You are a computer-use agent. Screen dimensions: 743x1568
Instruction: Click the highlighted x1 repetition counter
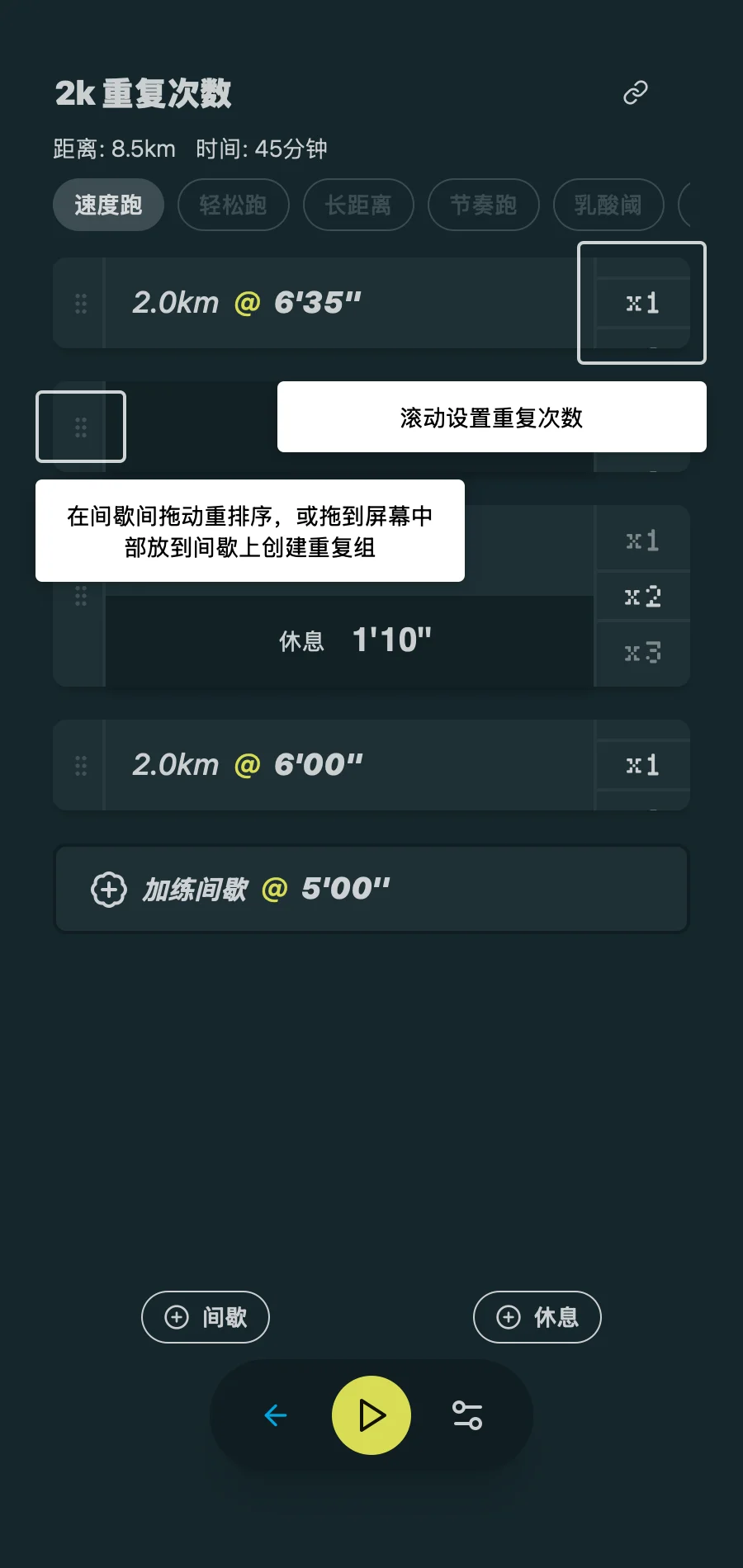pyautogui.click(x=641, y=303)
